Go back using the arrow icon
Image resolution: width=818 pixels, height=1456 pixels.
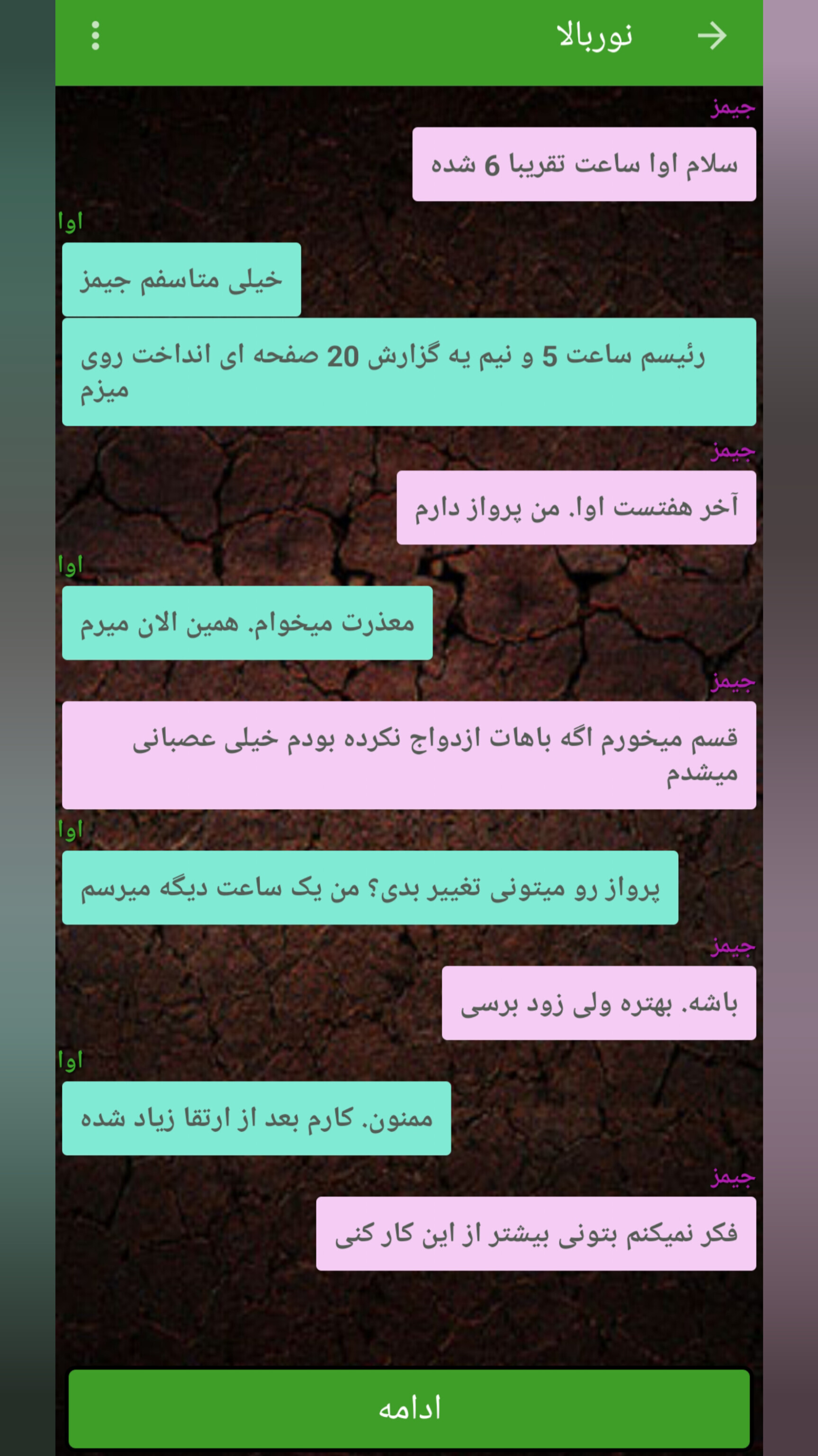pos(712,35)
